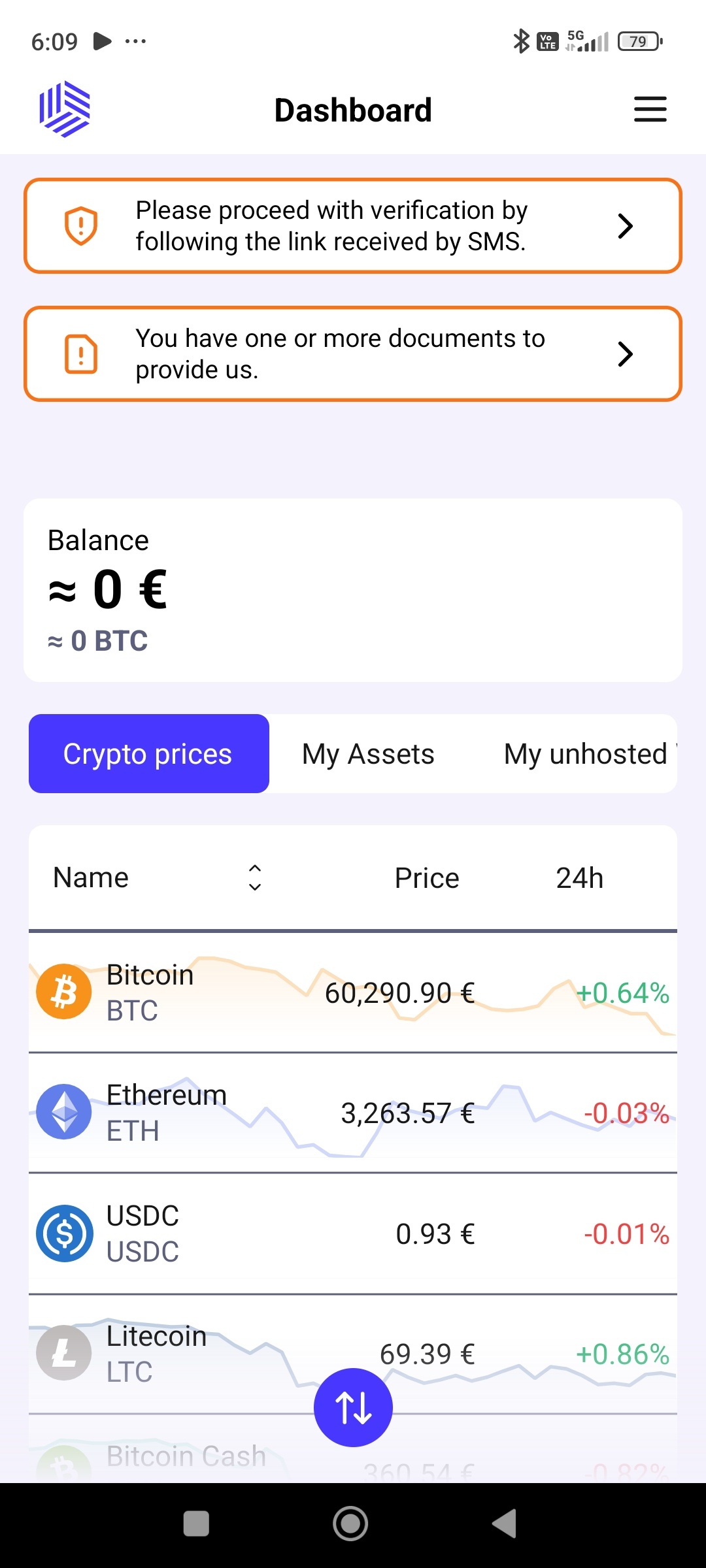Open the documents to provide notice
The image size is (706, 1568).
(x=353, y=354)
